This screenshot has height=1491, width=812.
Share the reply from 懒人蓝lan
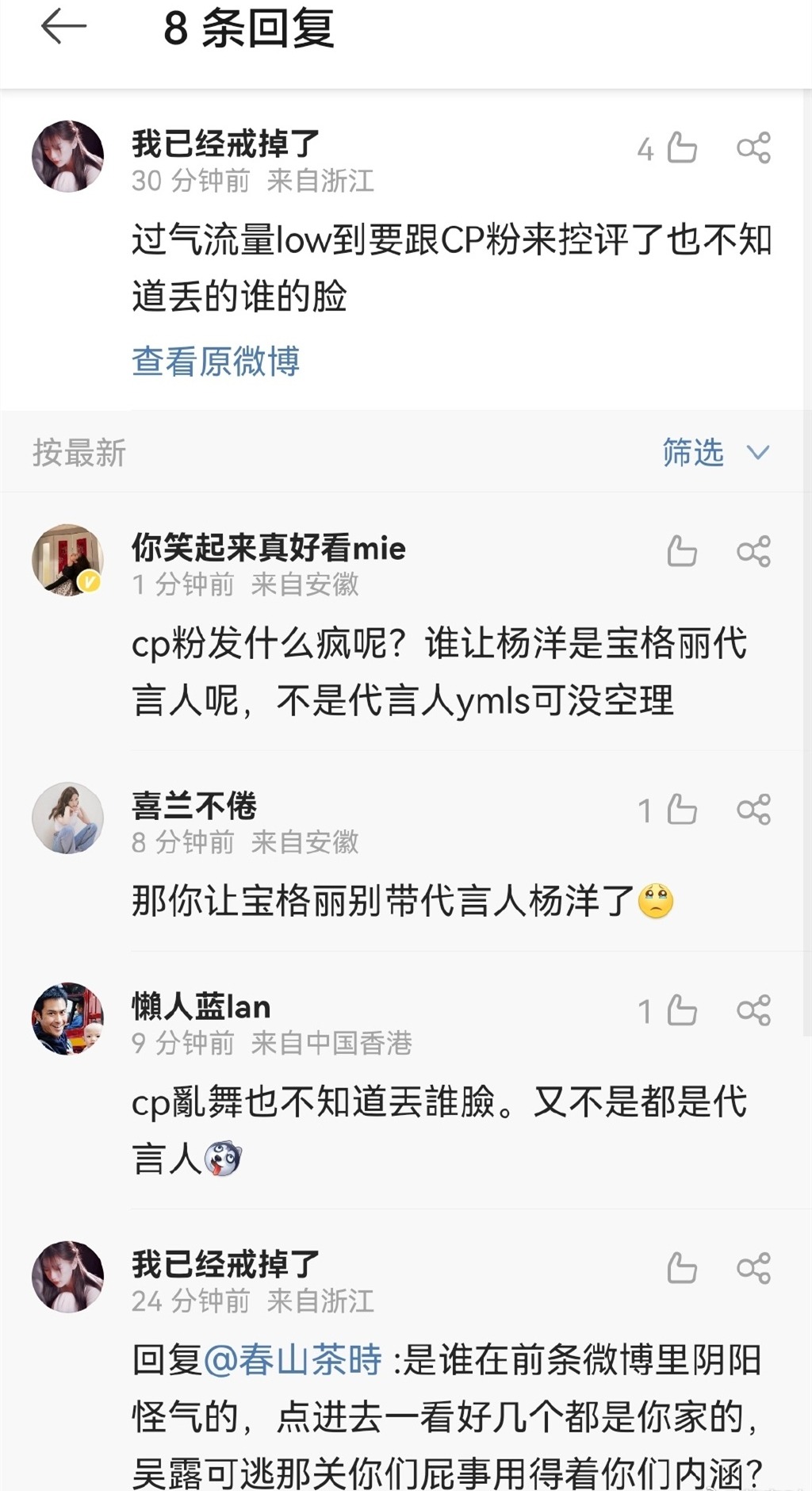coord(753,1010)
